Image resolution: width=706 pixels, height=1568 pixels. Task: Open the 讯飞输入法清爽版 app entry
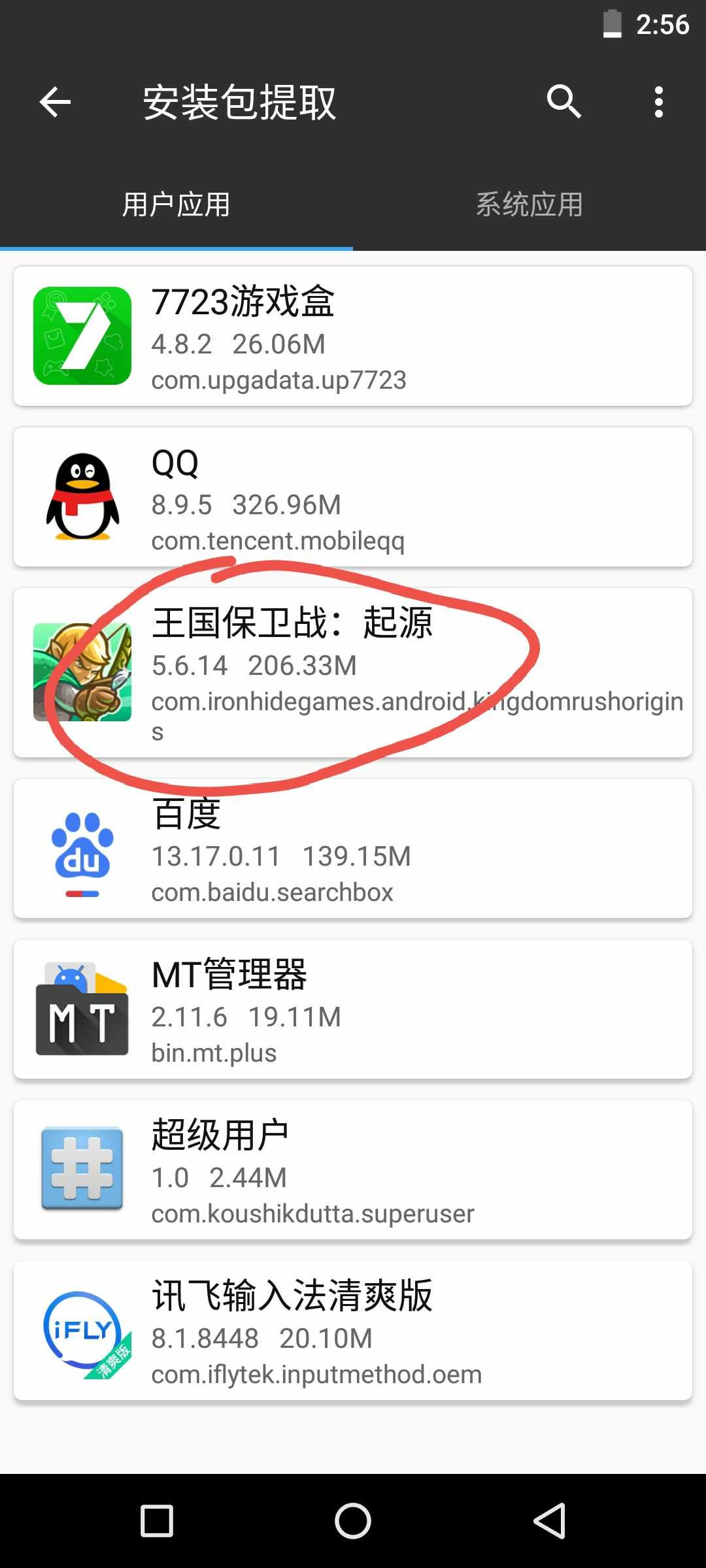coord(353,1330)
